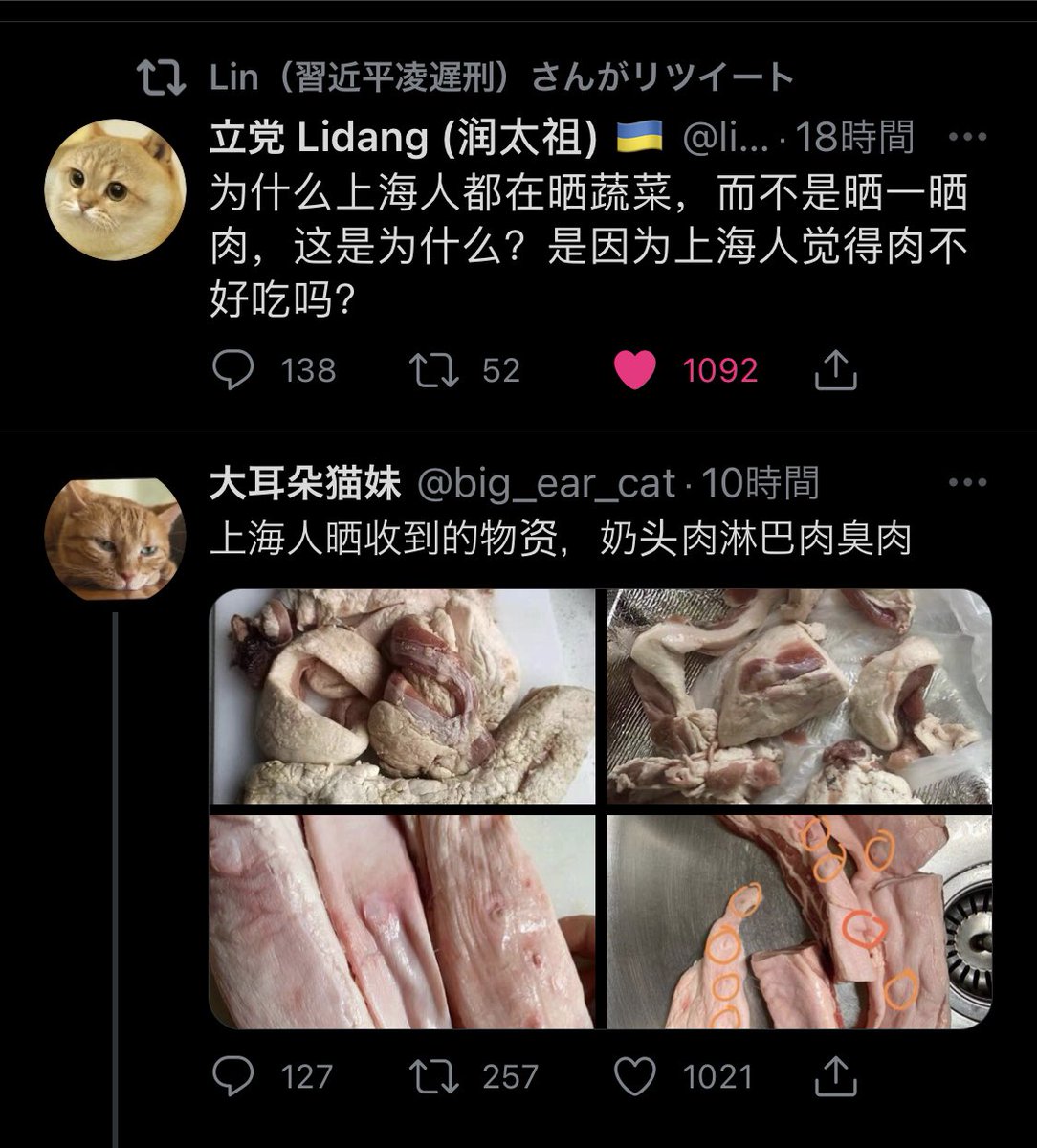This screenshot has height=1148, width=1037.
Task: Reply to Lidang's tweet
Action: (232, 370)
